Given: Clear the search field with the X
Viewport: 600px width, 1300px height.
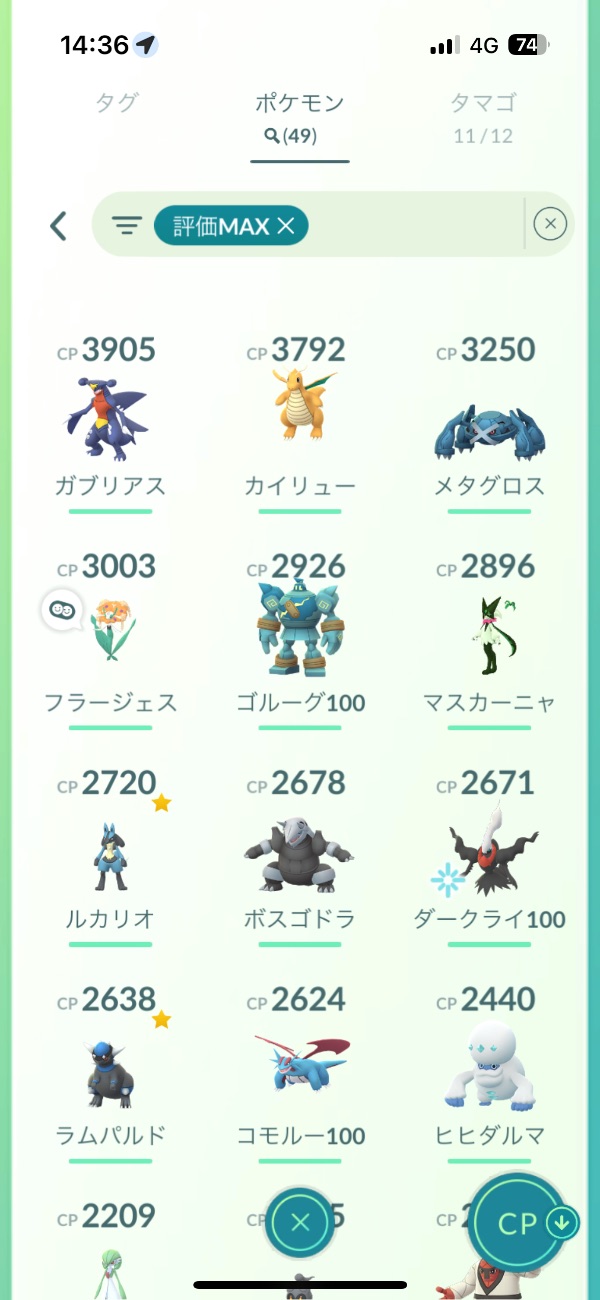Looking at the screenshot, I should coord(550,225).
